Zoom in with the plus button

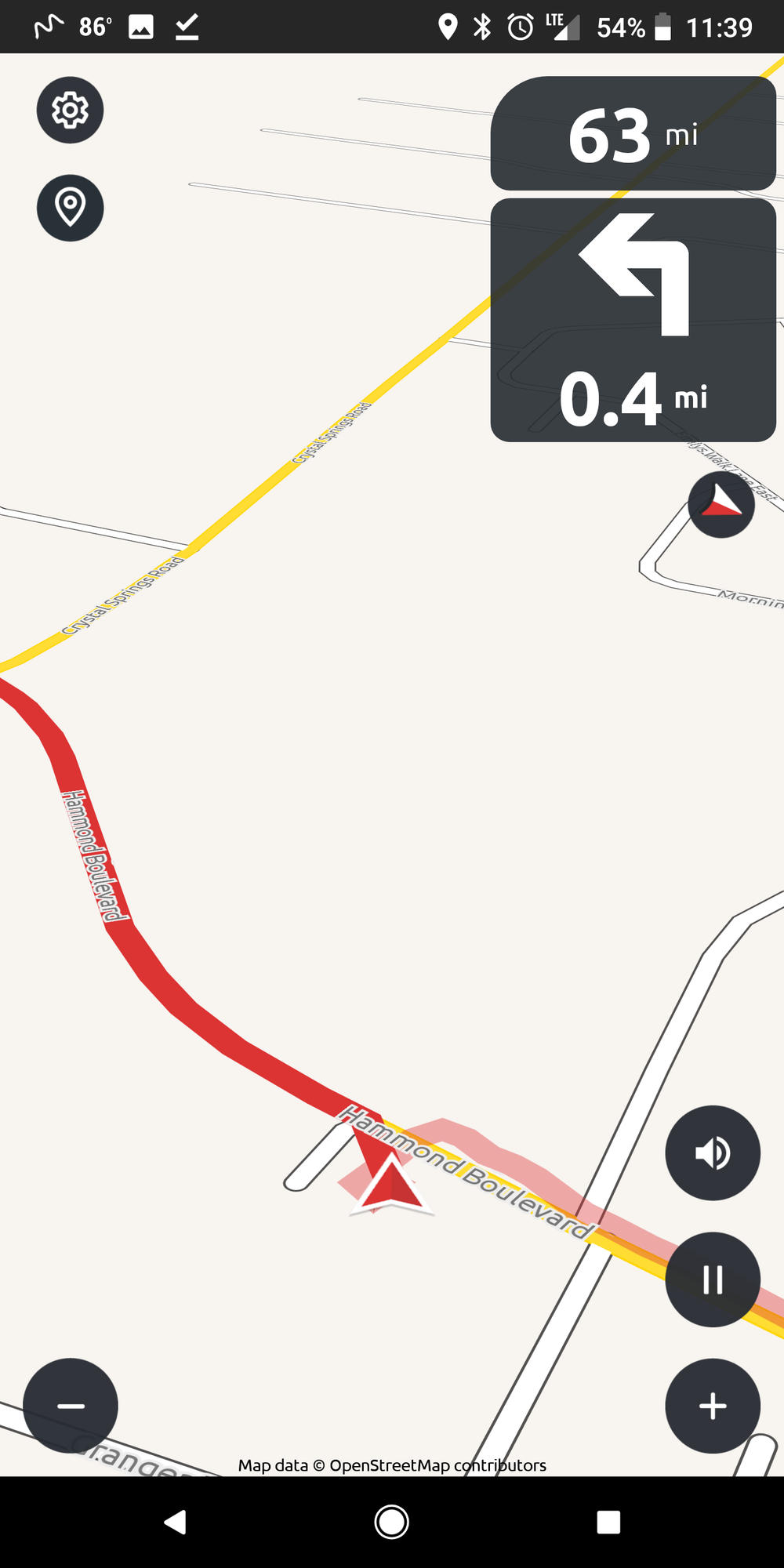coord(713,1406)
